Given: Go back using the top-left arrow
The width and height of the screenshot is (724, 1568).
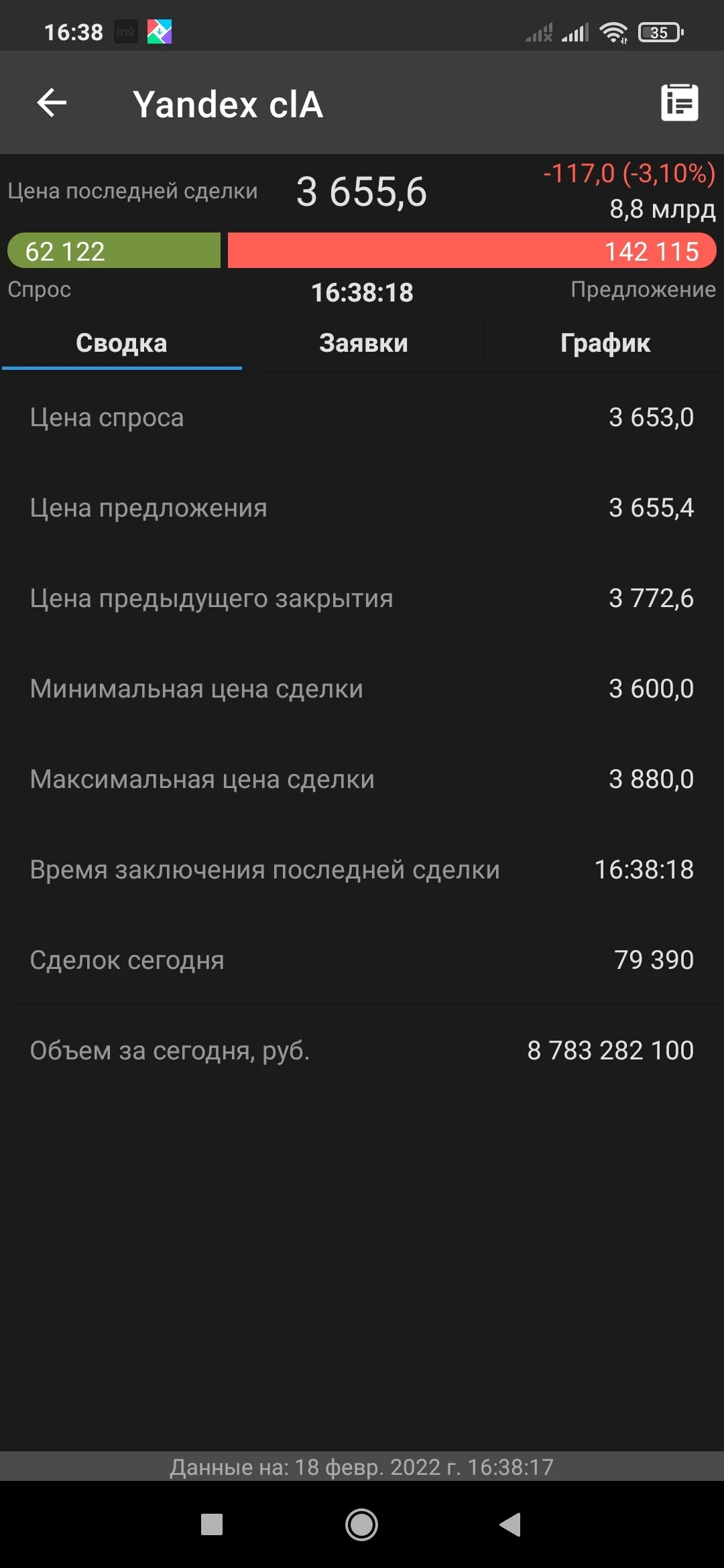Looking at the screenshot, I should (52, 103).
